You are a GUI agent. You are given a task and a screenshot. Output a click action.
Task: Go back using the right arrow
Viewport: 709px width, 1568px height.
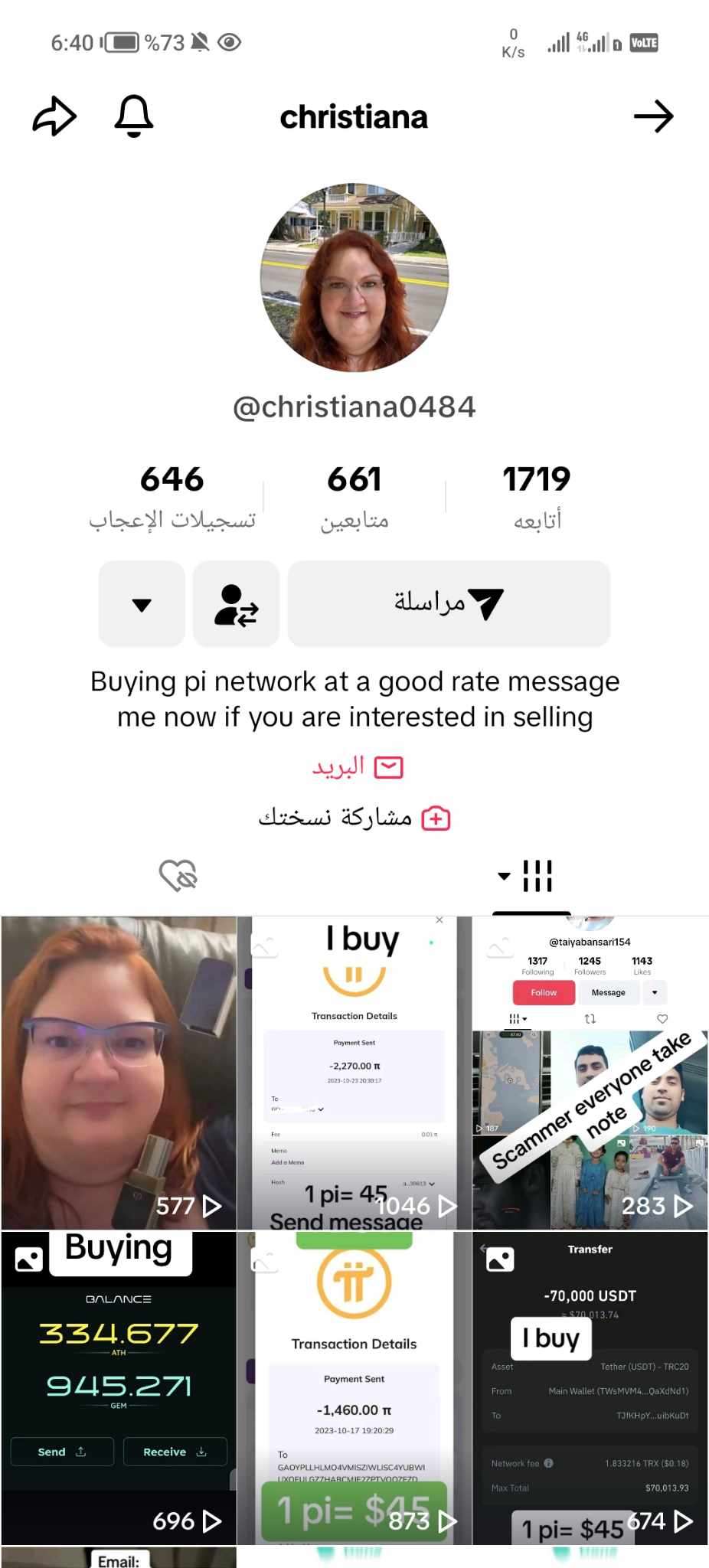(x=653, y=116)
